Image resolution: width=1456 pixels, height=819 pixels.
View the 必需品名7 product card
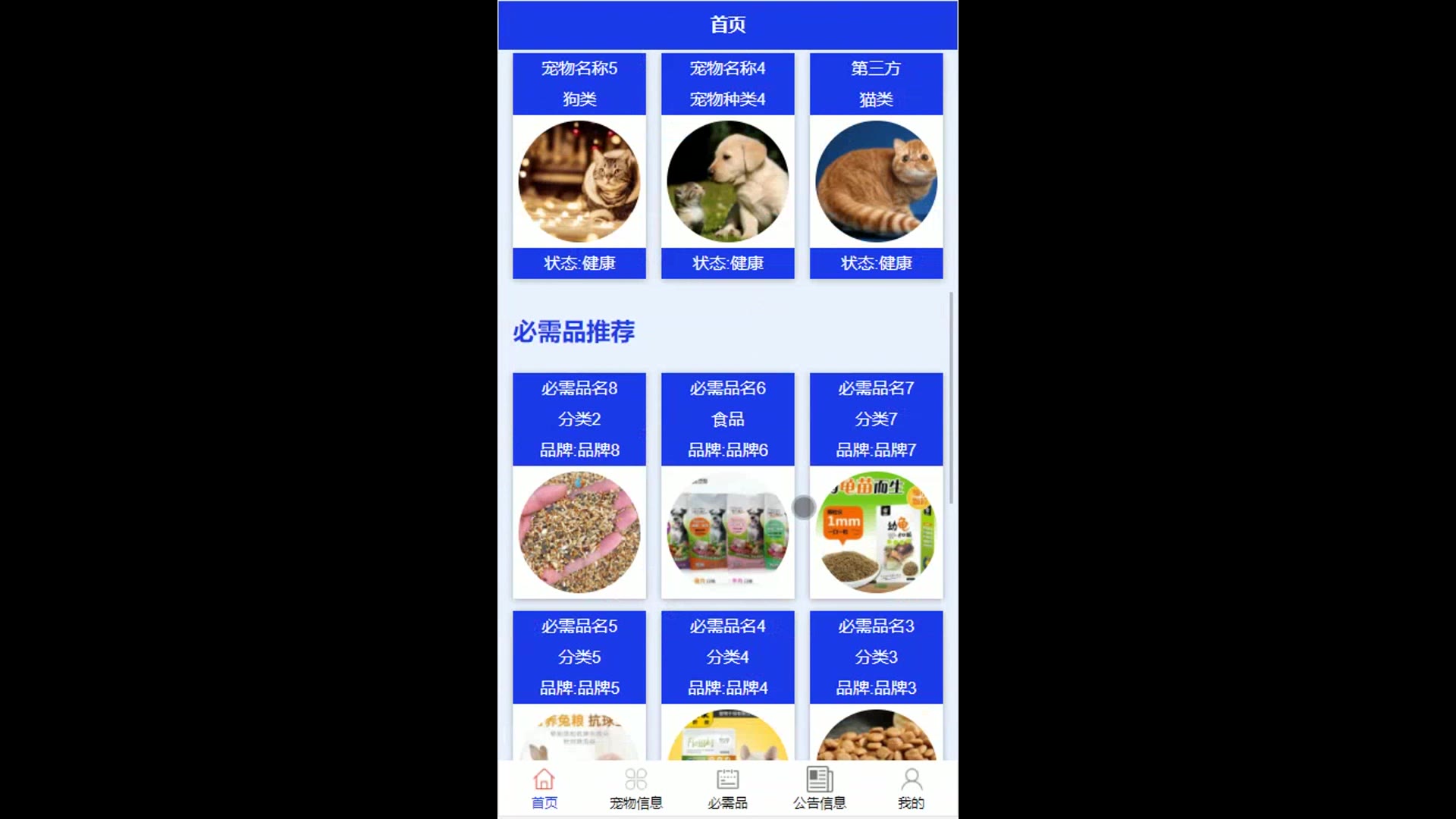876,531
